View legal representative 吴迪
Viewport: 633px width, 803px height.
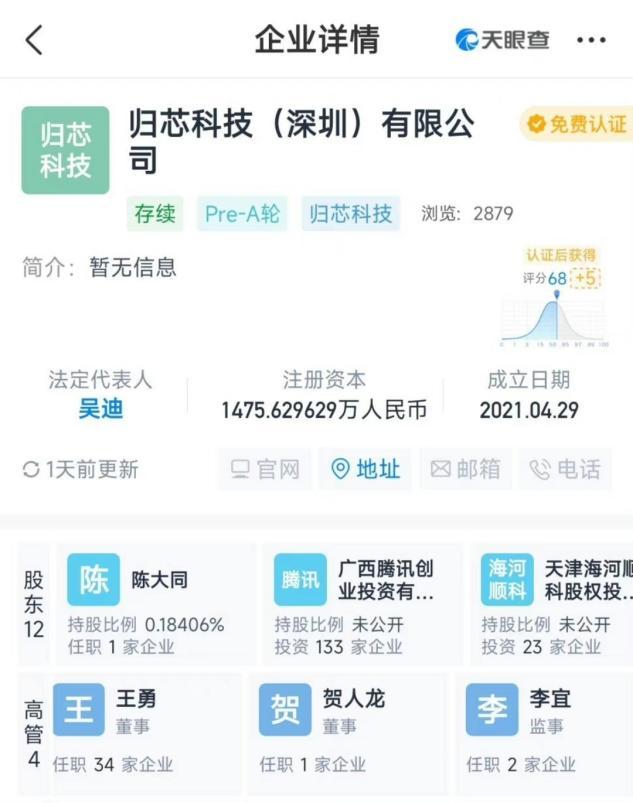point(100,409)
